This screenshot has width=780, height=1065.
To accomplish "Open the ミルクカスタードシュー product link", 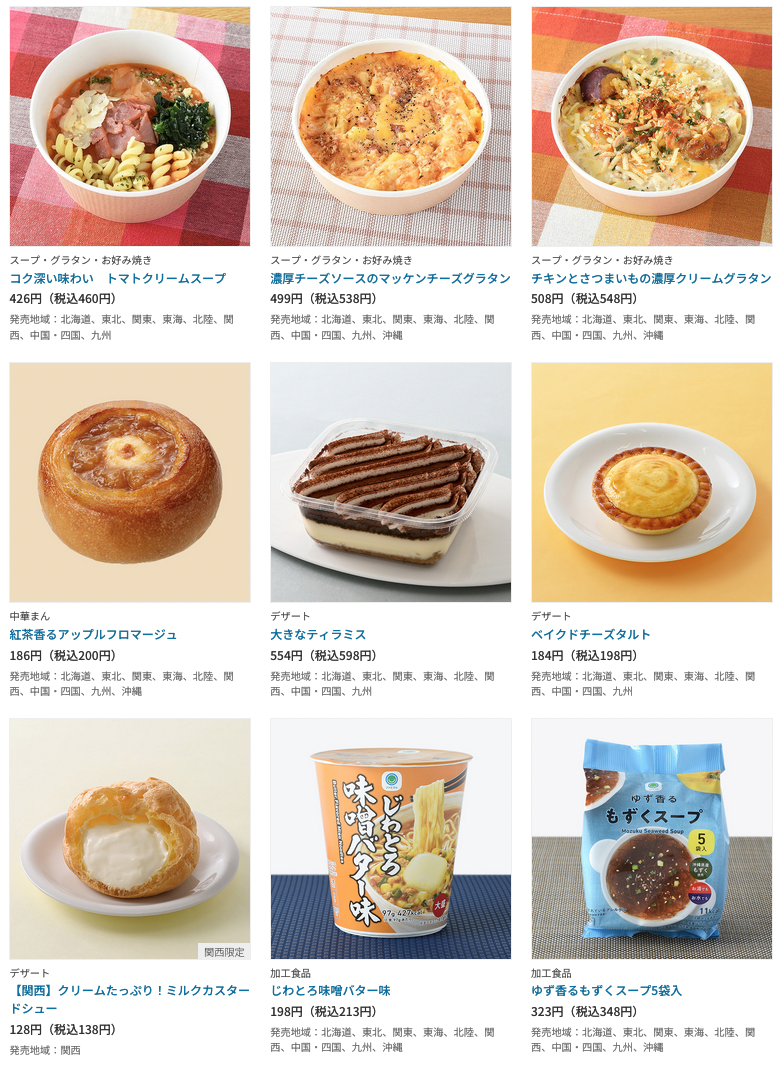I will point(130,999).
